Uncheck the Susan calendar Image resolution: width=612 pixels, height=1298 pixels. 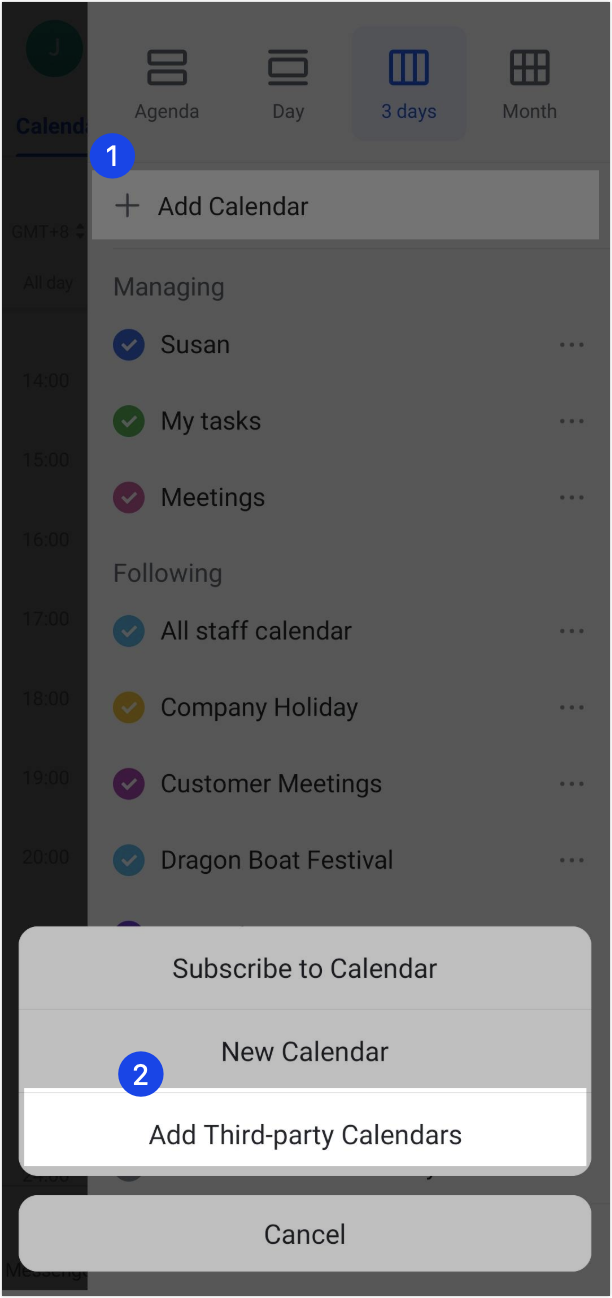129,345
